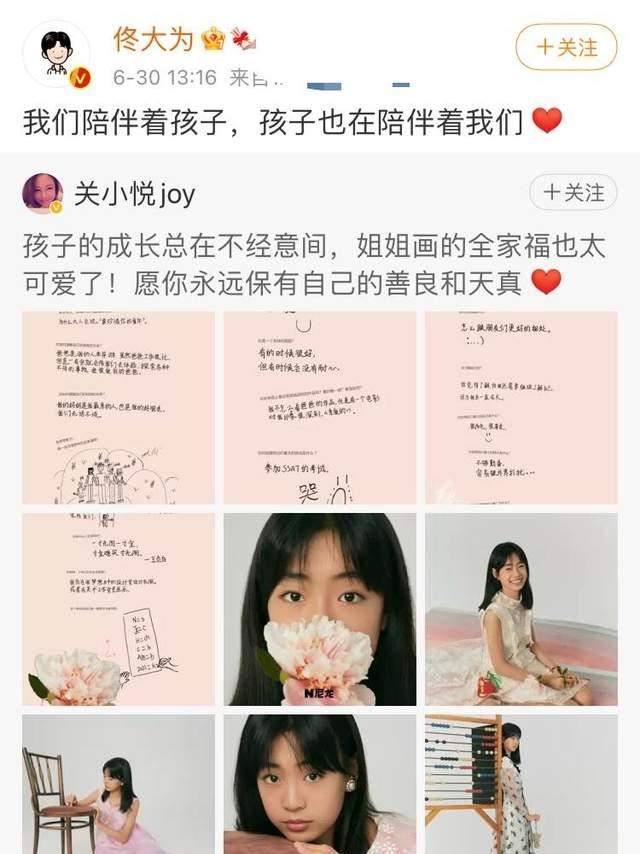This screenshot has width=640, height=854.
Task: Open 佟大为's username link
Action: pyautogui.click(x=153, y=41)
